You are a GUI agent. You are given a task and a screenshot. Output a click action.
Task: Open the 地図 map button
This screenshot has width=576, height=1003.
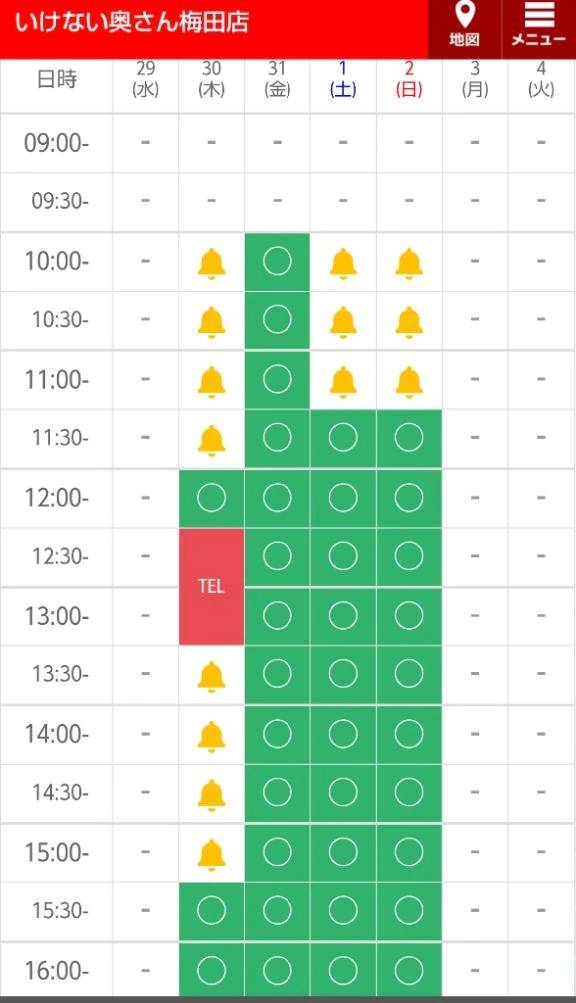464,28
